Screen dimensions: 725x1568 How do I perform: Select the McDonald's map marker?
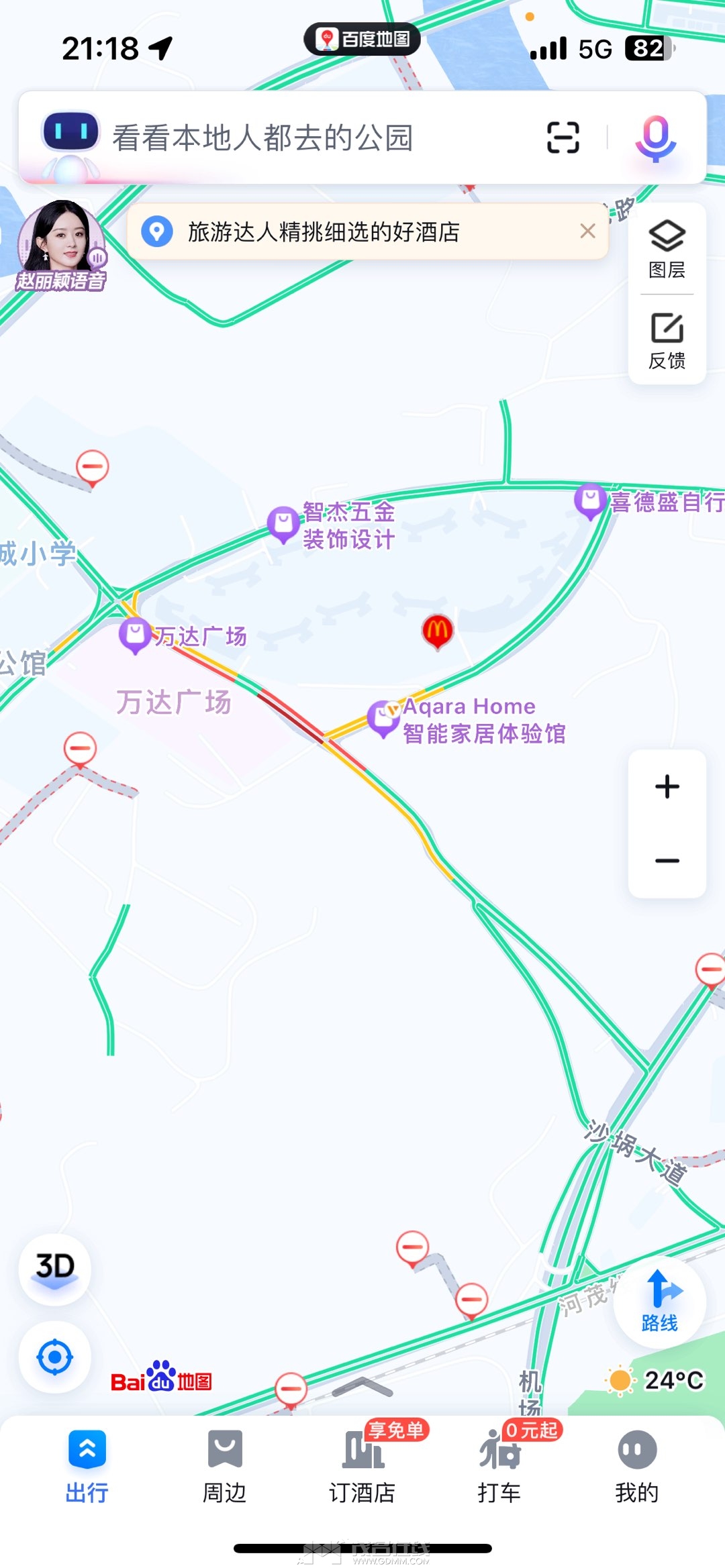[438, 631]
